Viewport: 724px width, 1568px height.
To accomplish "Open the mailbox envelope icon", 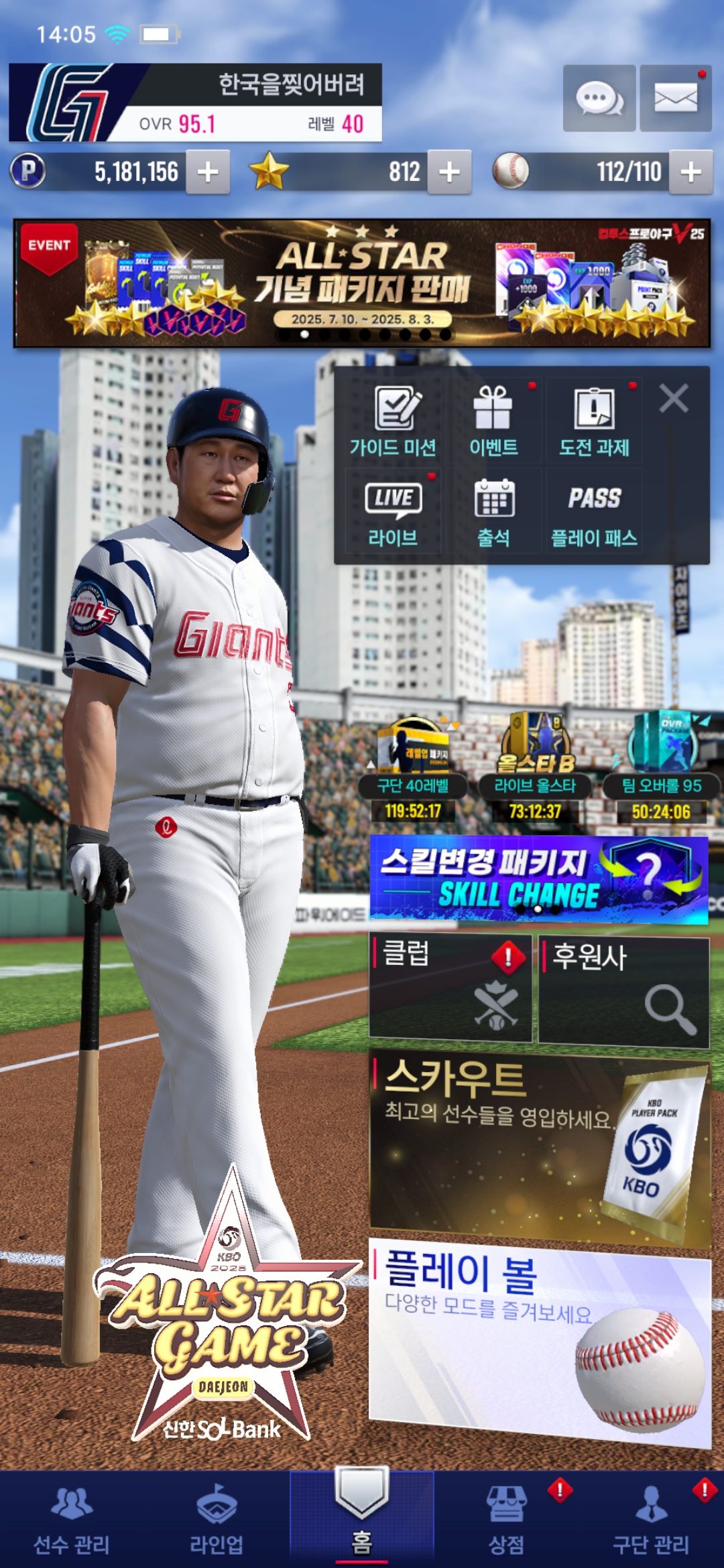I will tap(675, 99).
